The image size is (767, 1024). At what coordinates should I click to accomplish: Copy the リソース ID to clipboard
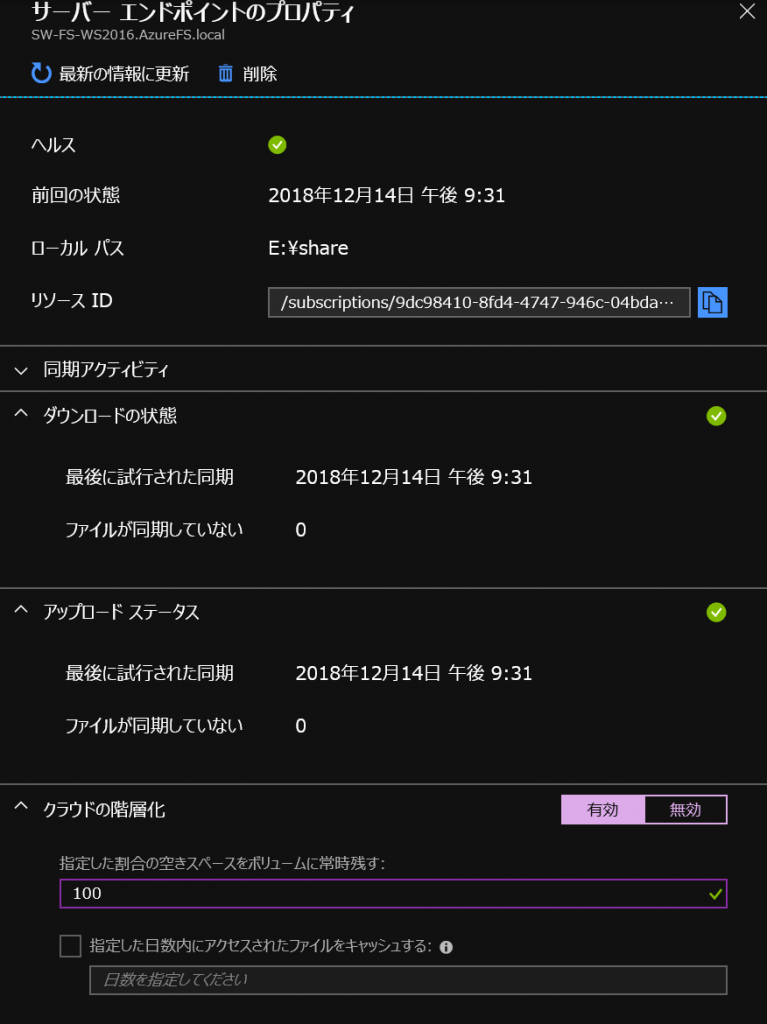click(712, 302)
